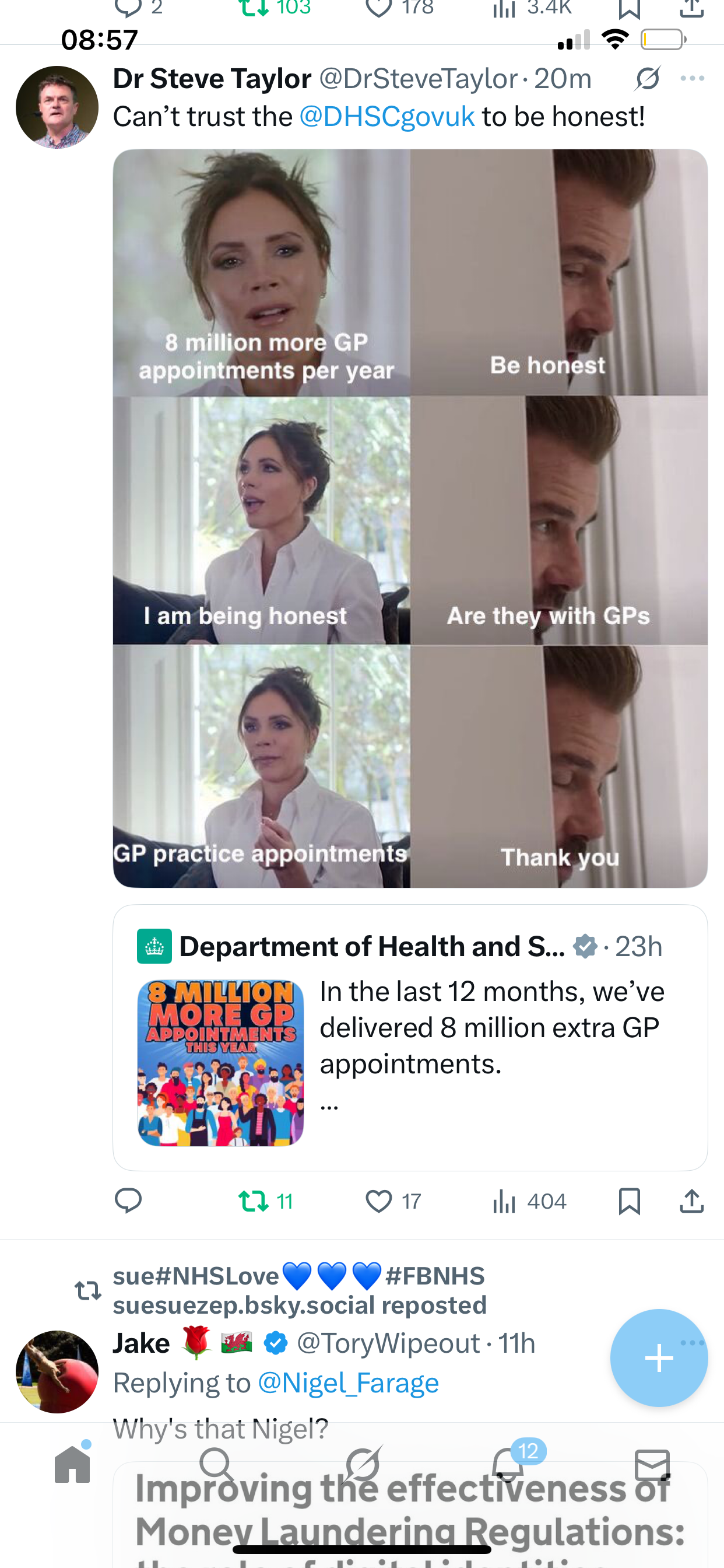Open the @DHSCgovuk mention link
The image size is (724, 1568).
coord(387,116)
